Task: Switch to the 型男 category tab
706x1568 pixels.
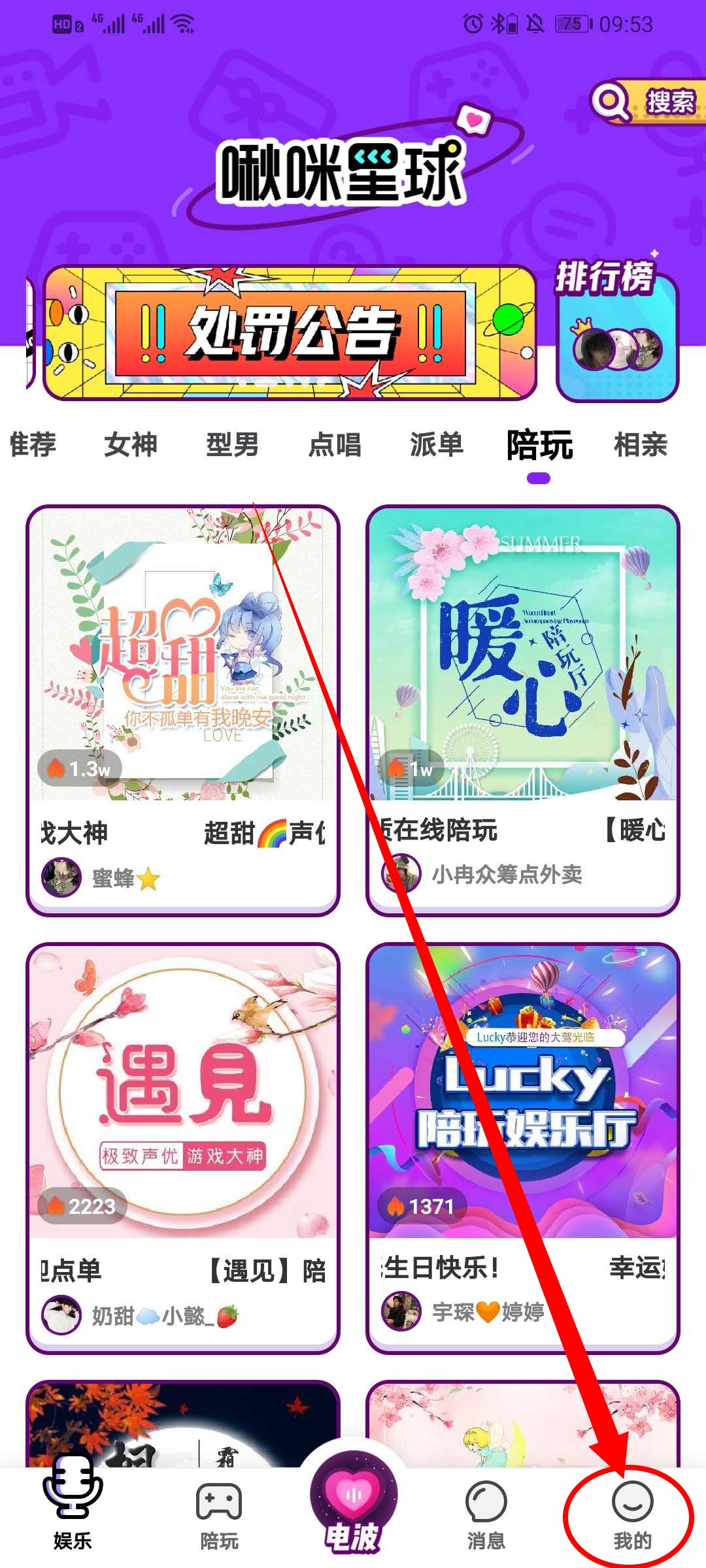Action: 233,445
